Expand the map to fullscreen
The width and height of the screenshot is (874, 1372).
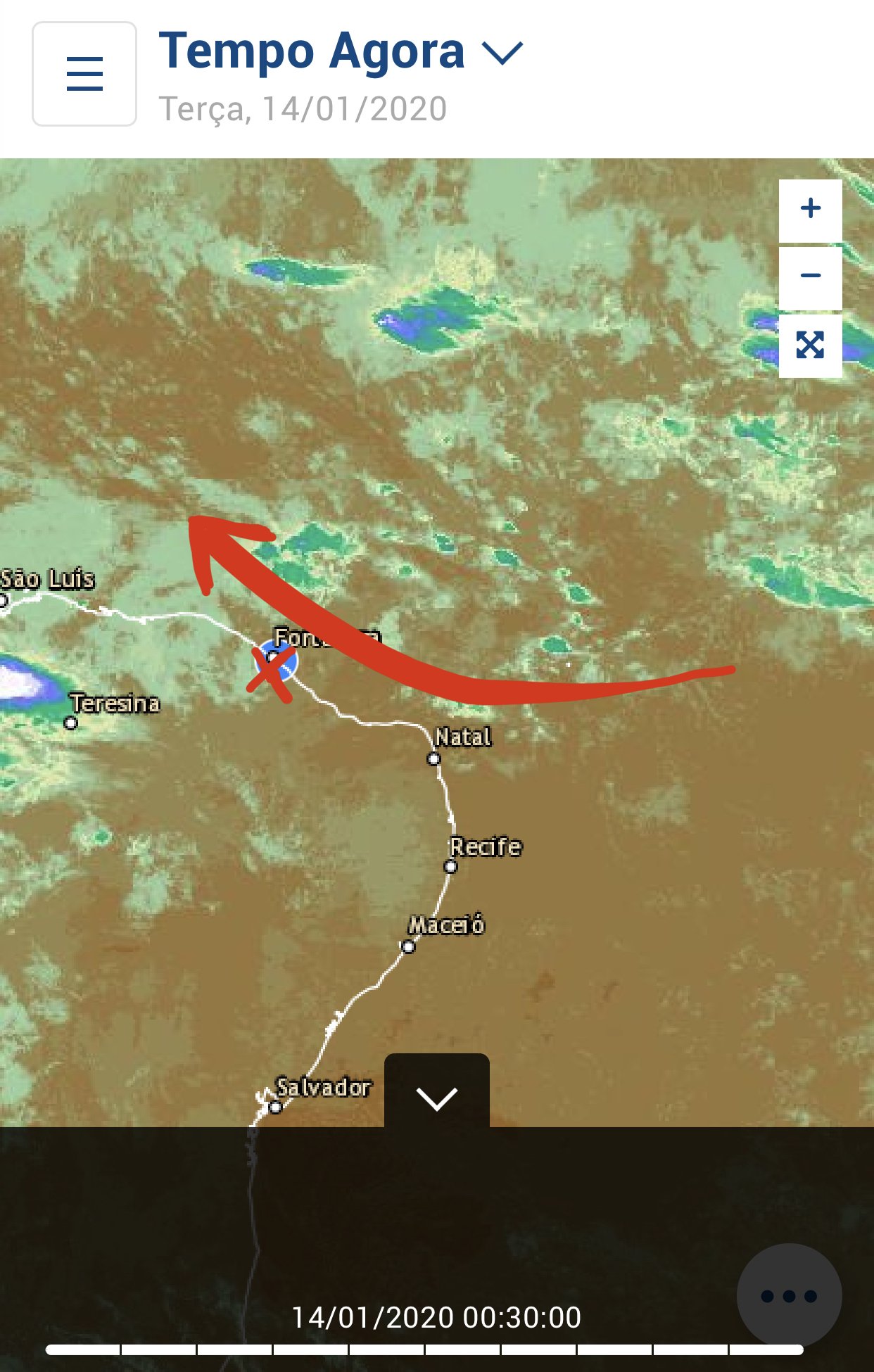810,345
